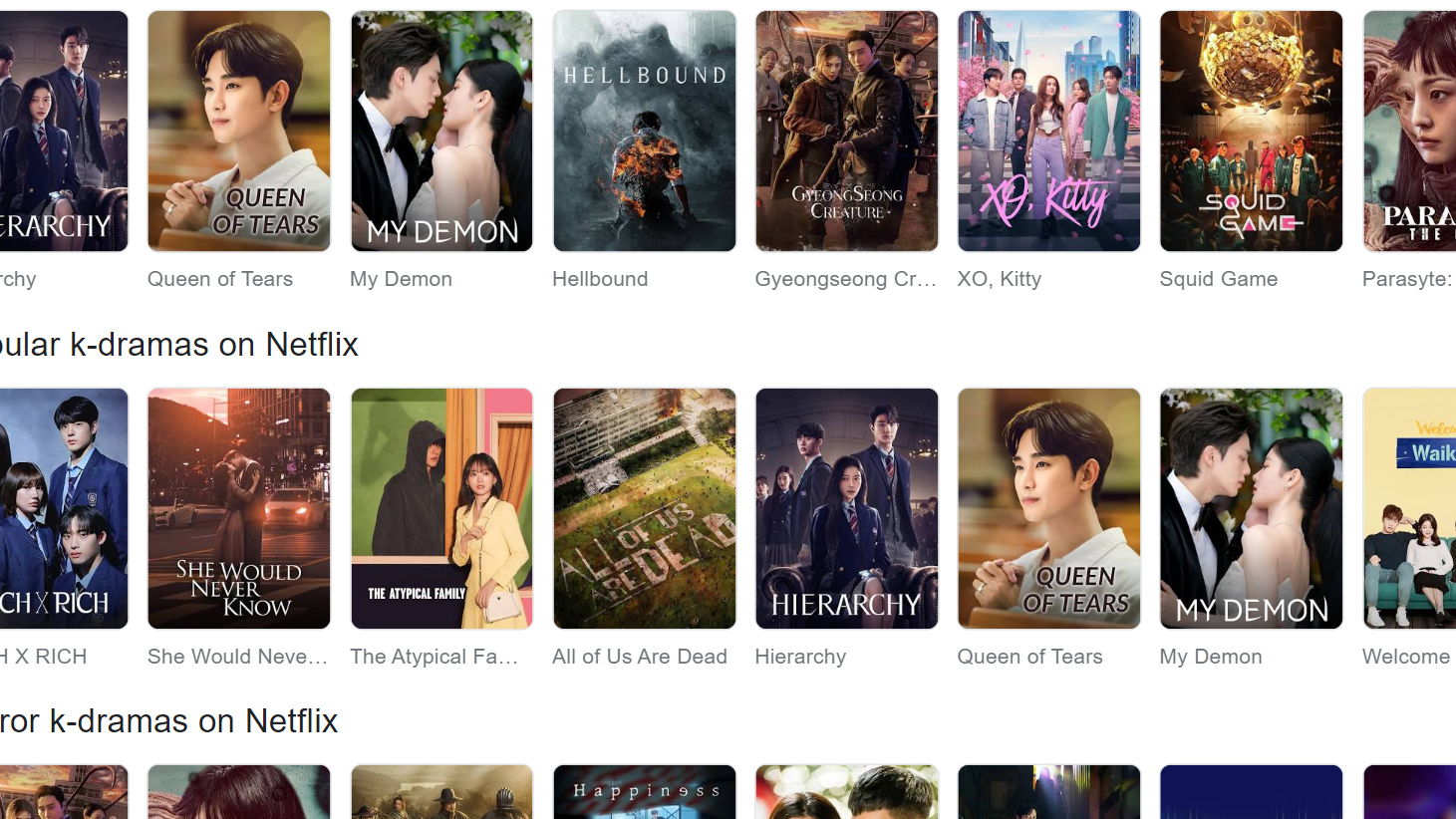This screenshot has width=1456, height=819.
Task: View the She Would Never Know card
Action: coord(238,508)
